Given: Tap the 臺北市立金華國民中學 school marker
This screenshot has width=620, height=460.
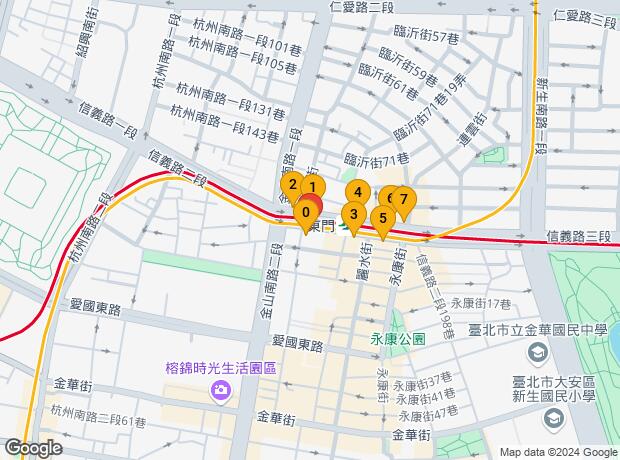Looking at the screenshot, I should click(537, 352).
